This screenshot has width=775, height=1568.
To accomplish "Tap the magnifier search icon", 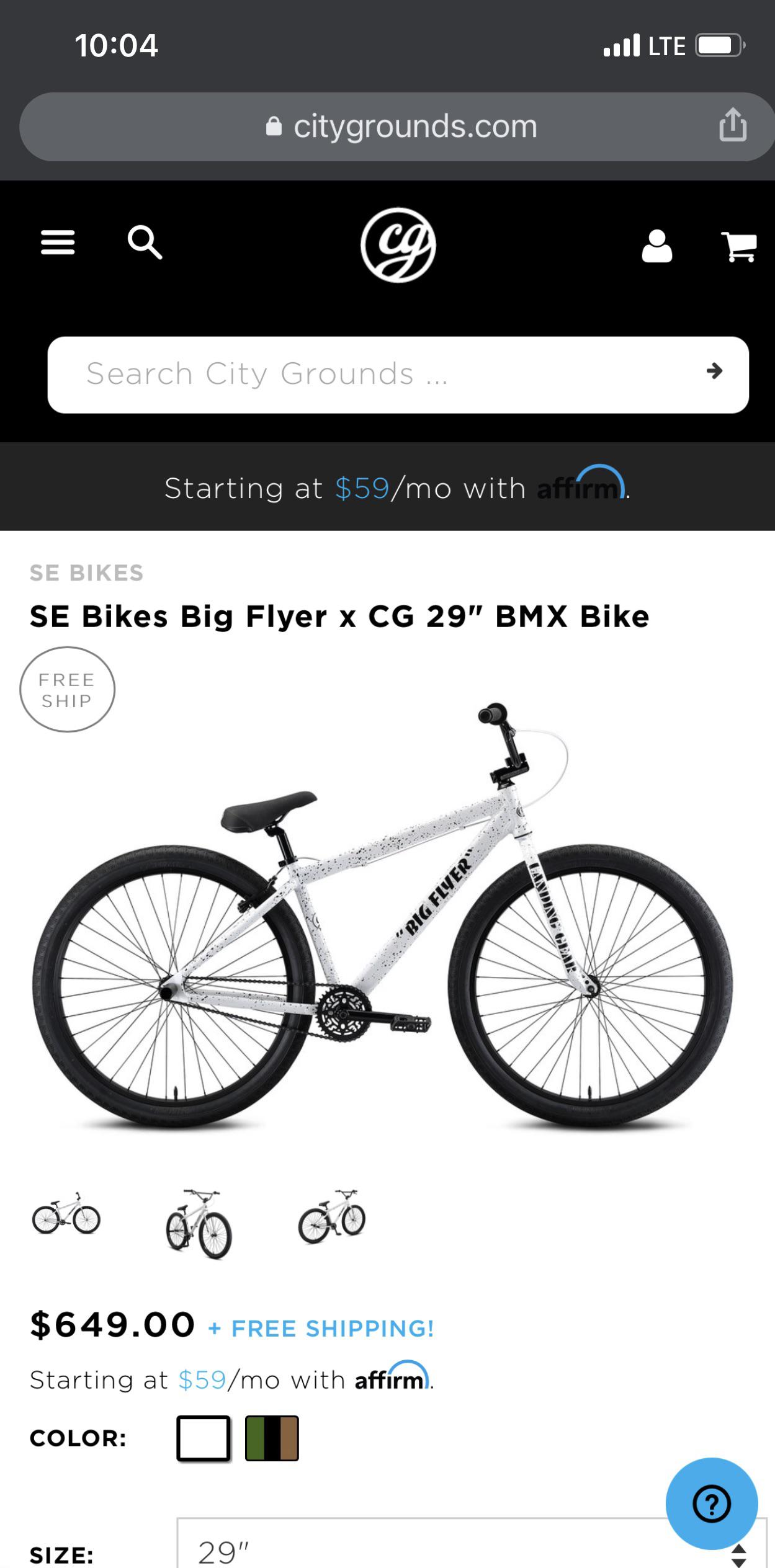I will (145, 243).
